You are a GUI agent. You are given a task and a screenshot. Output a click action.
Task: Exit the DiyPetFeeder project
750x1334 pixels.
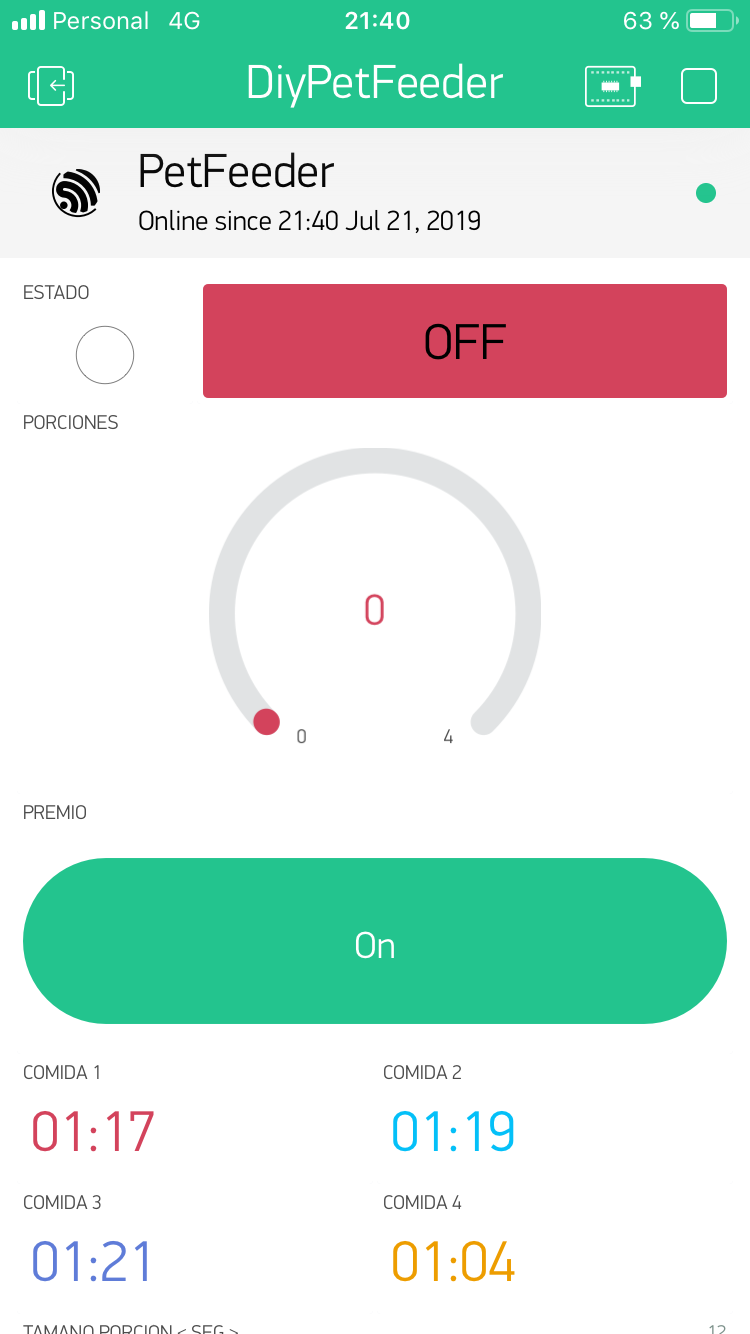pos(51,86)
